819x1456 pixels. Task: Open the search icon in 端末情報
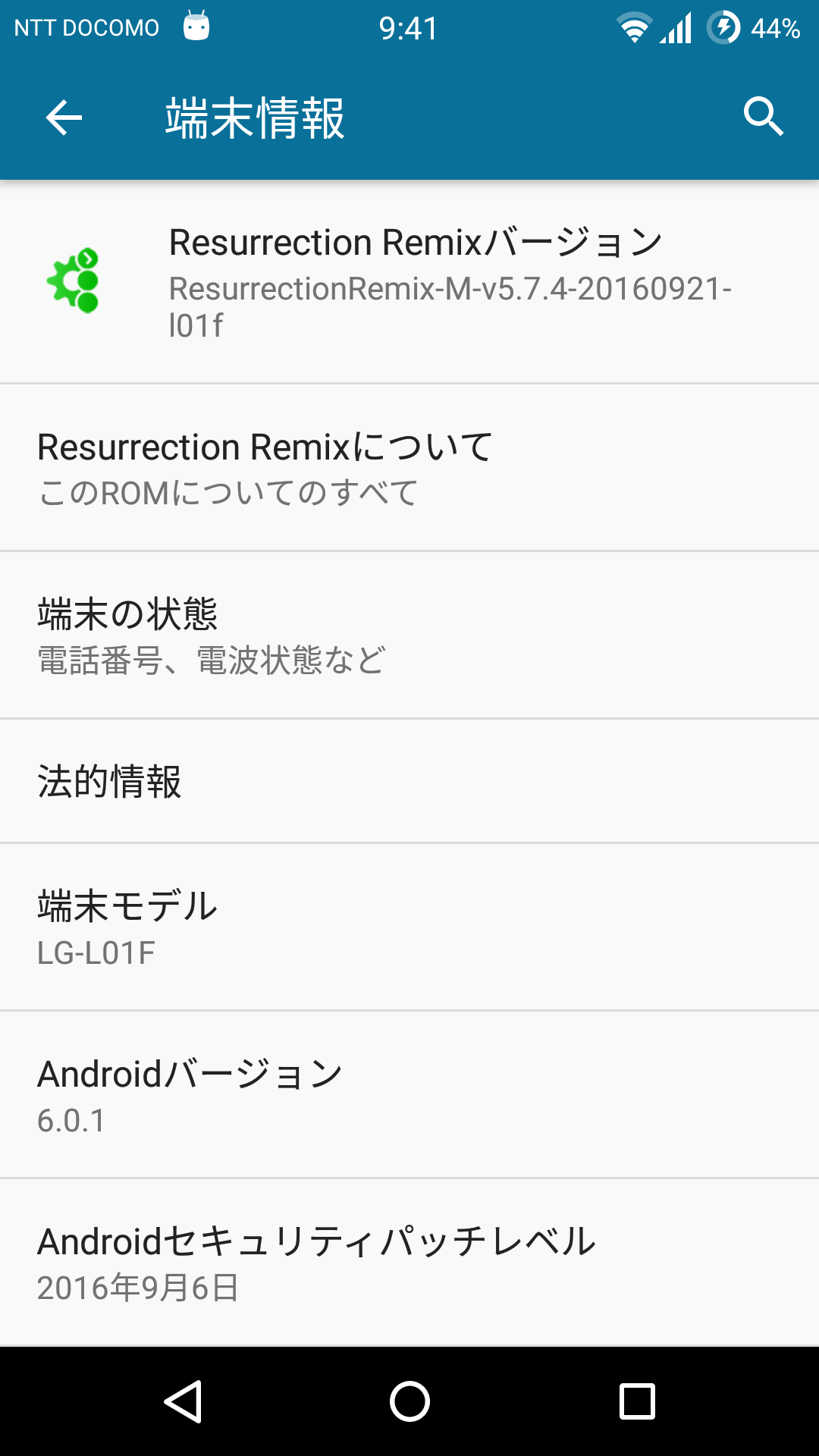point(763,118)
